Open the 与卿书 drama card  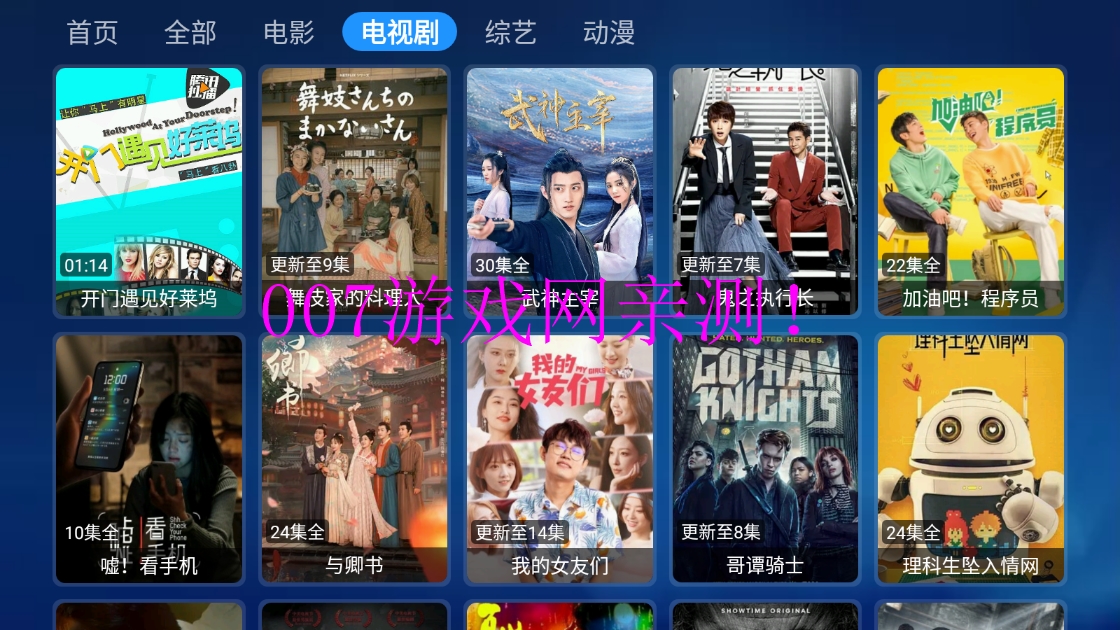(x=354, y=458)
